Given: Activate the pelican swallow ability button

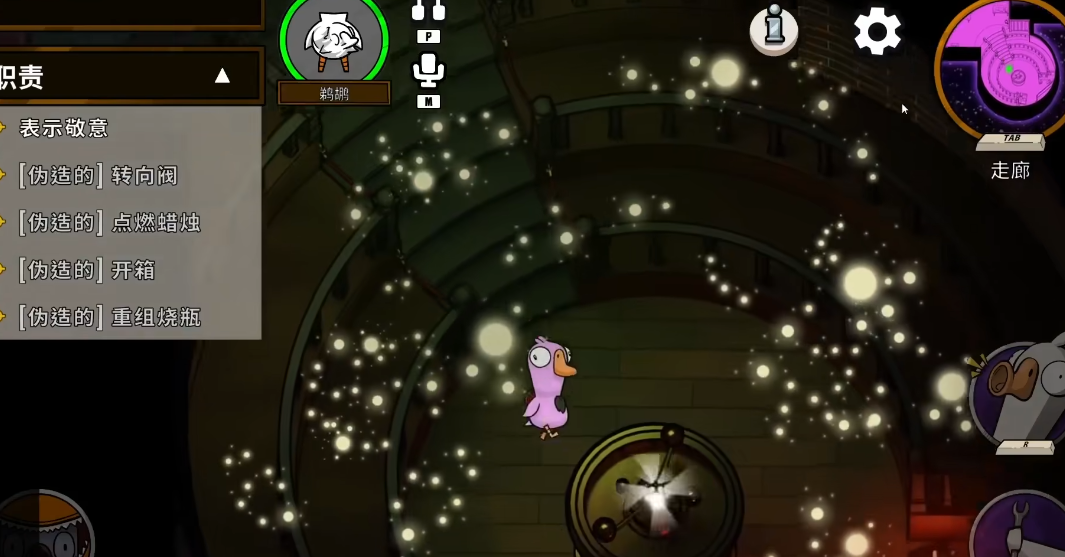Looking at the screenshot, I should (1022, 392).
